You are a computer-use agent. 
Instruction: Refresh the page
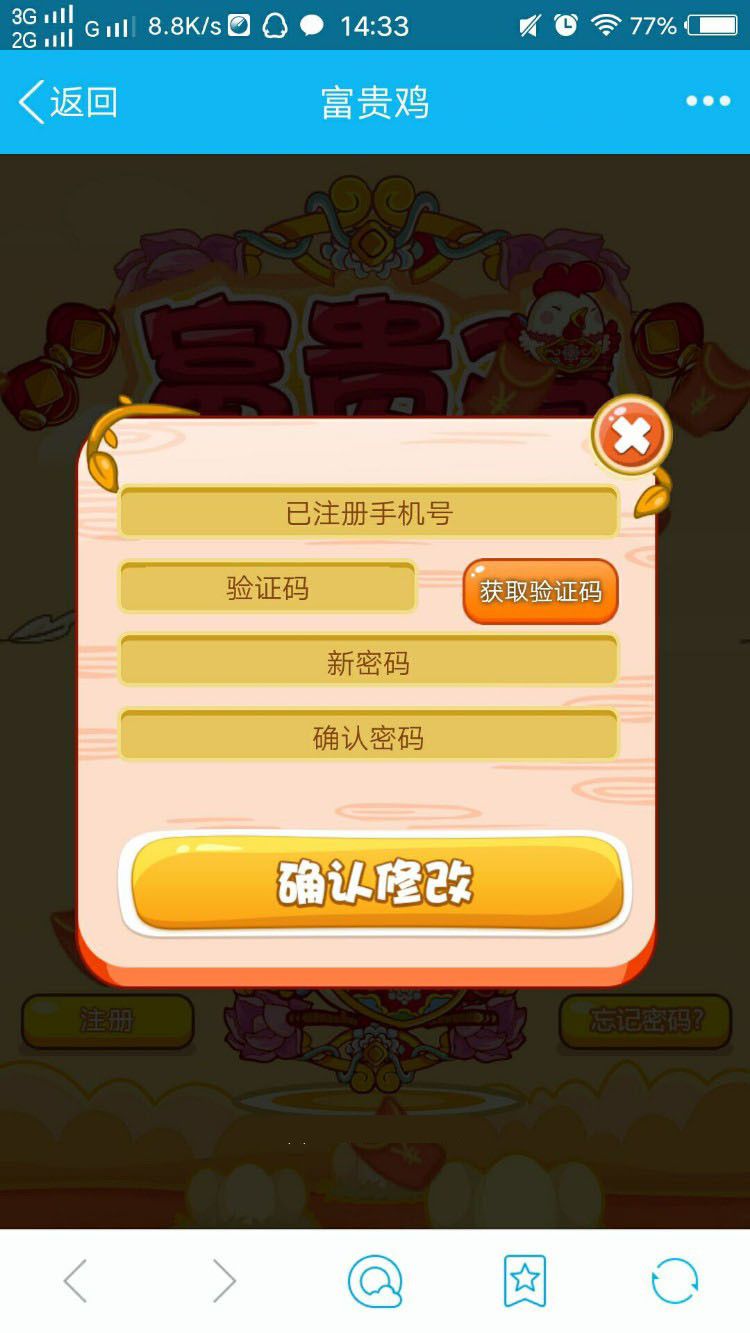[x=674, y=1280]
